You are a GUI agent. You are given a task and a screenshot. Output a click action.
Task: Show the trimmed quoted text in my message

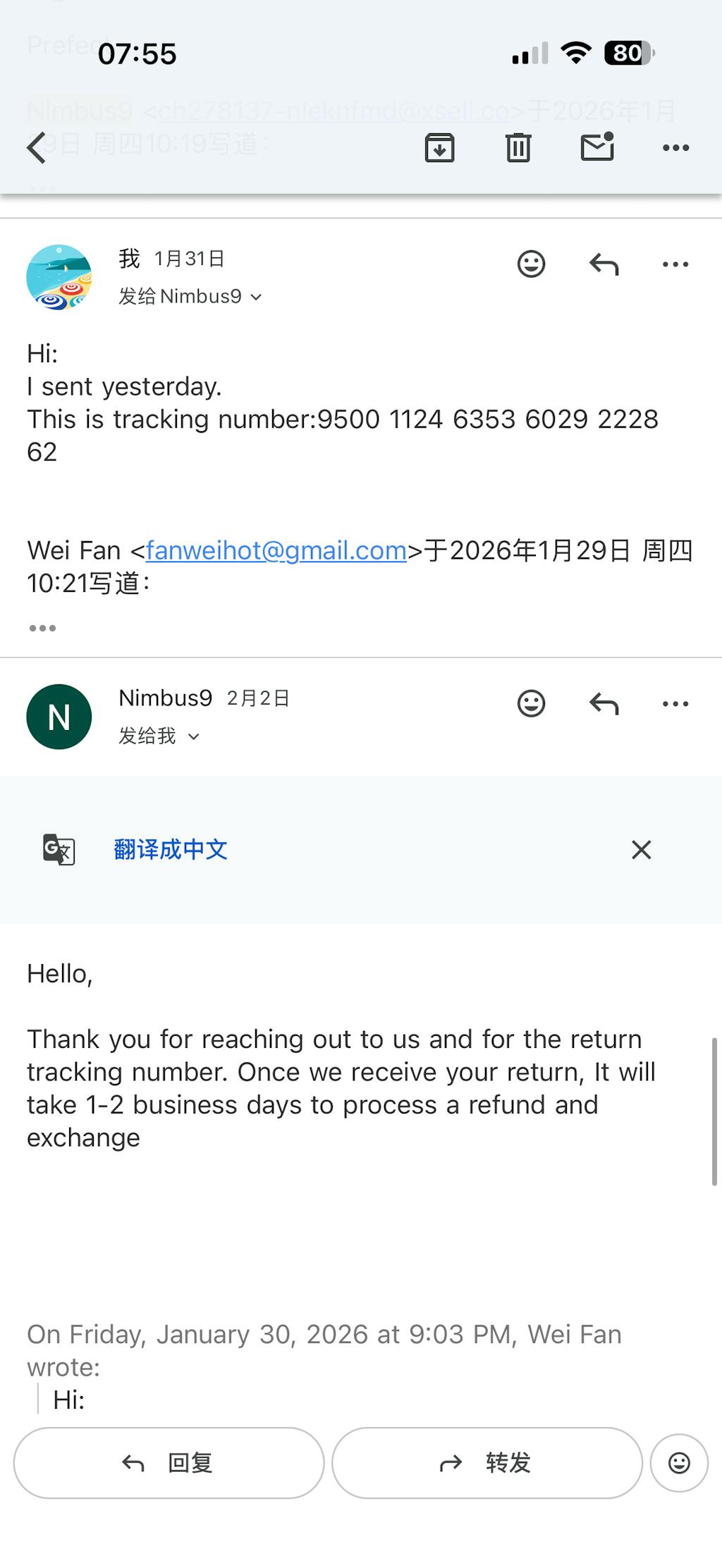coord(42,628)
